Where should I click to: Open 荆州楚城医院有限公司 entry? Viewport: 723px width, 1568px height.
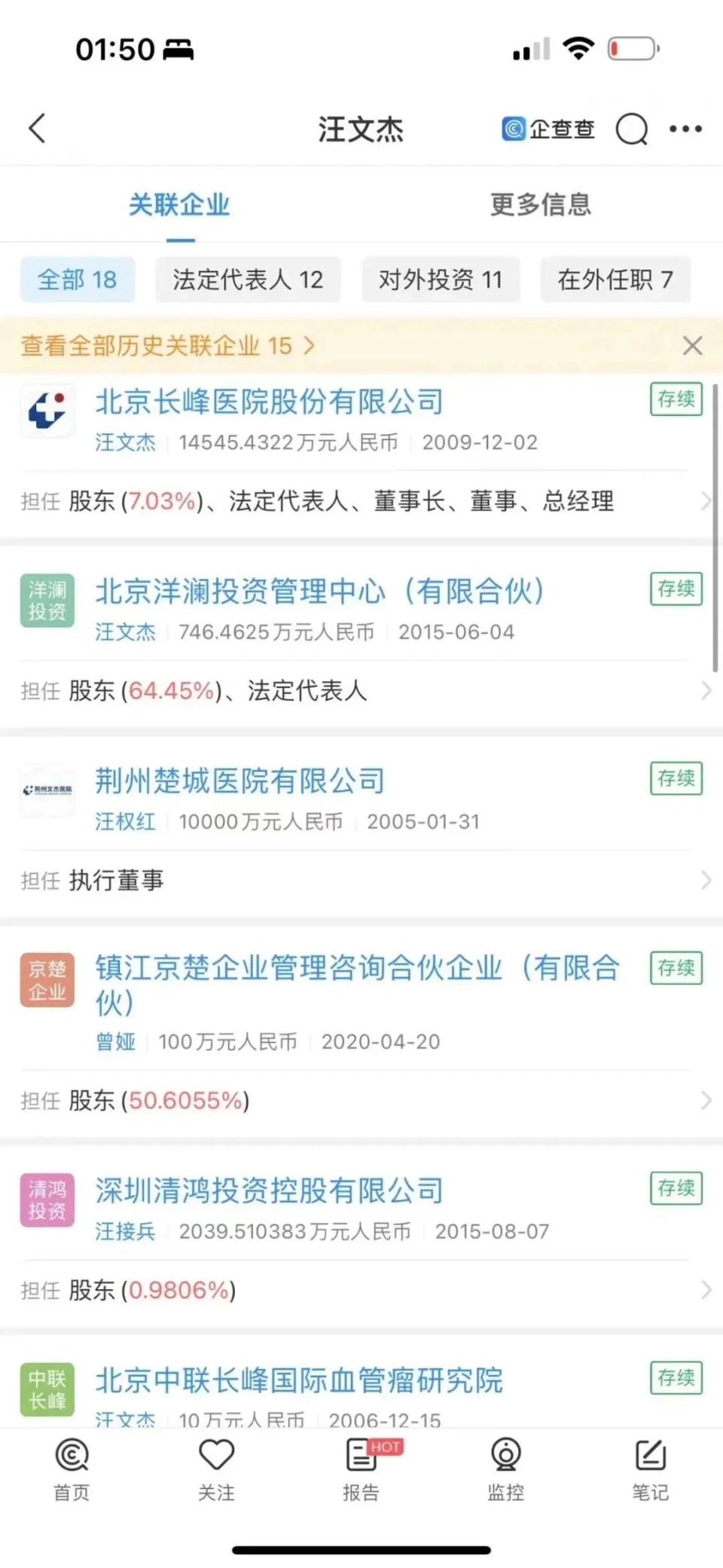[239, 781]
